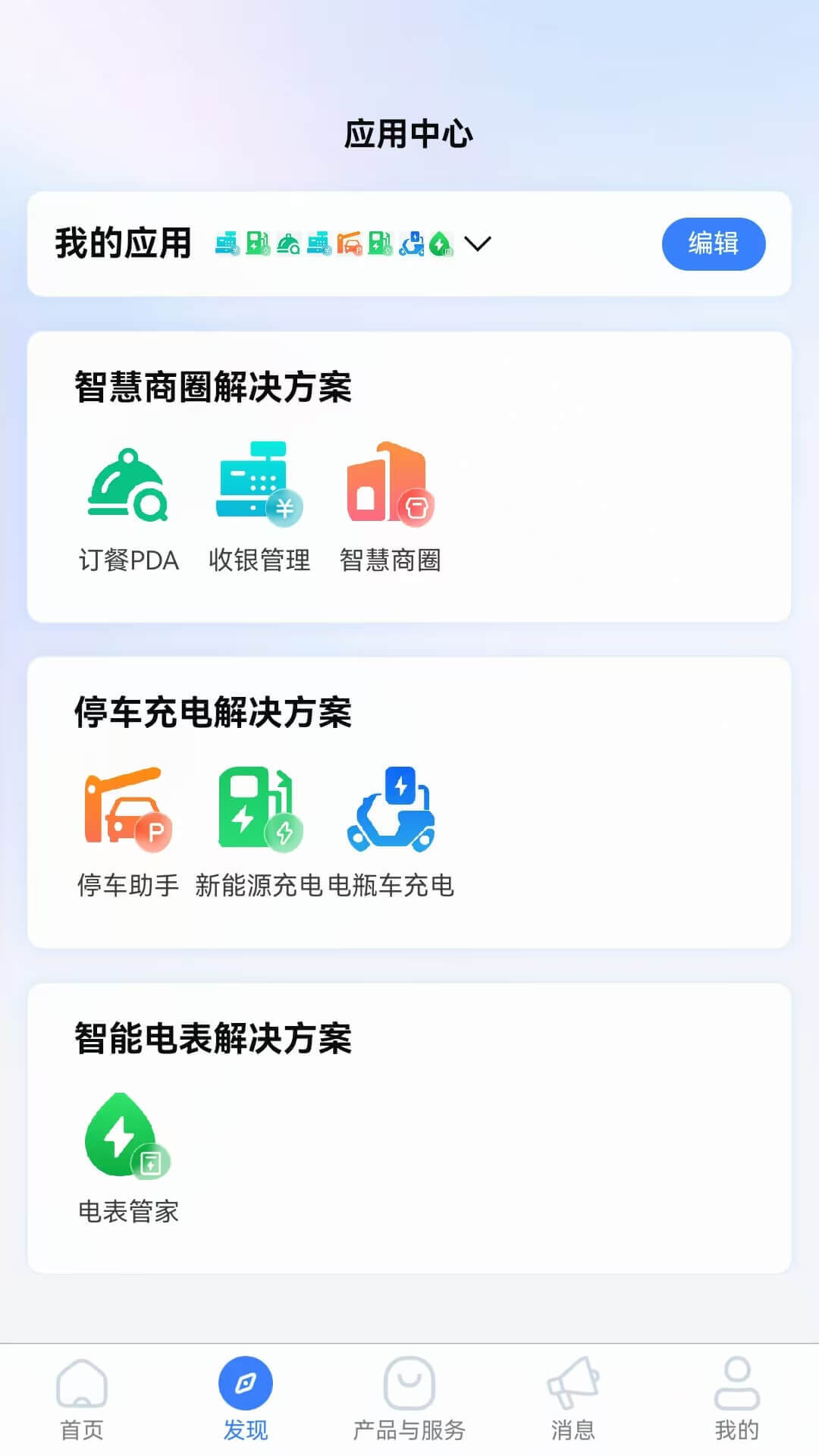Open the 订餐PDA mini icon in 我的应用
Screen dimensions: 819x1456
[x=287, y=243]
